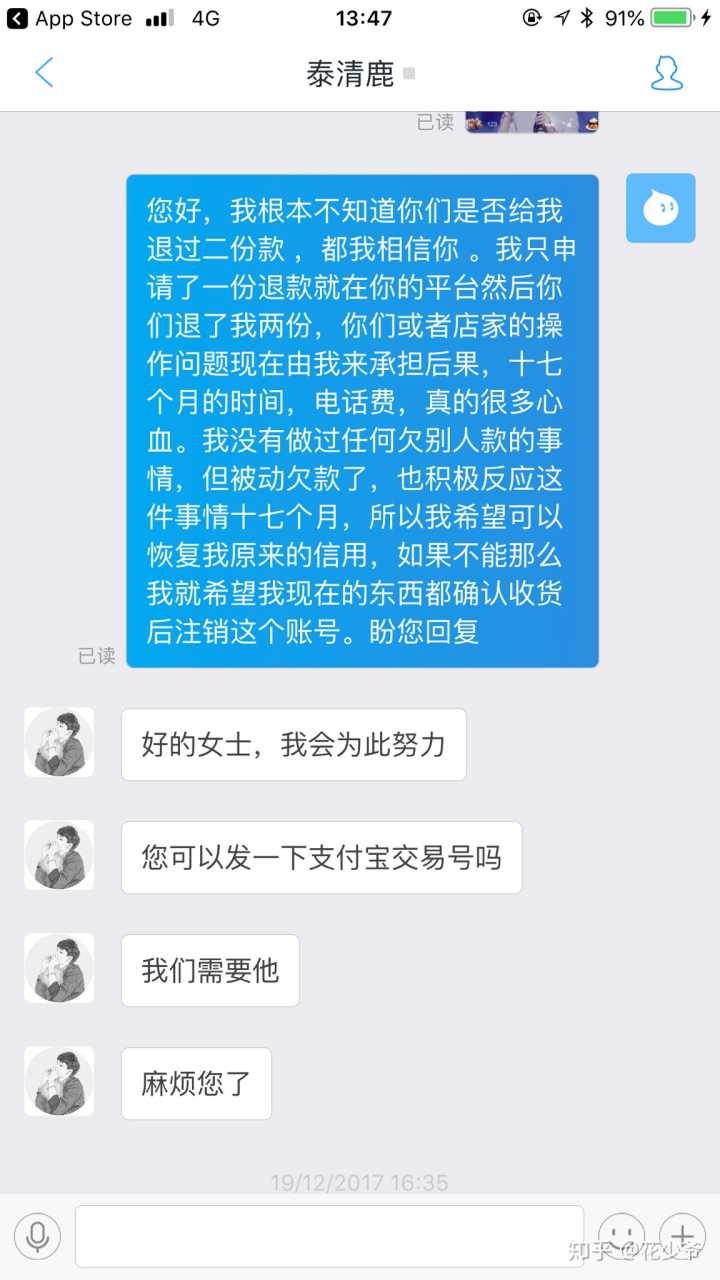The height and width of the screenshot is (1280, 720).
Task: Open my own blue avatar
Action: (660, 208)
